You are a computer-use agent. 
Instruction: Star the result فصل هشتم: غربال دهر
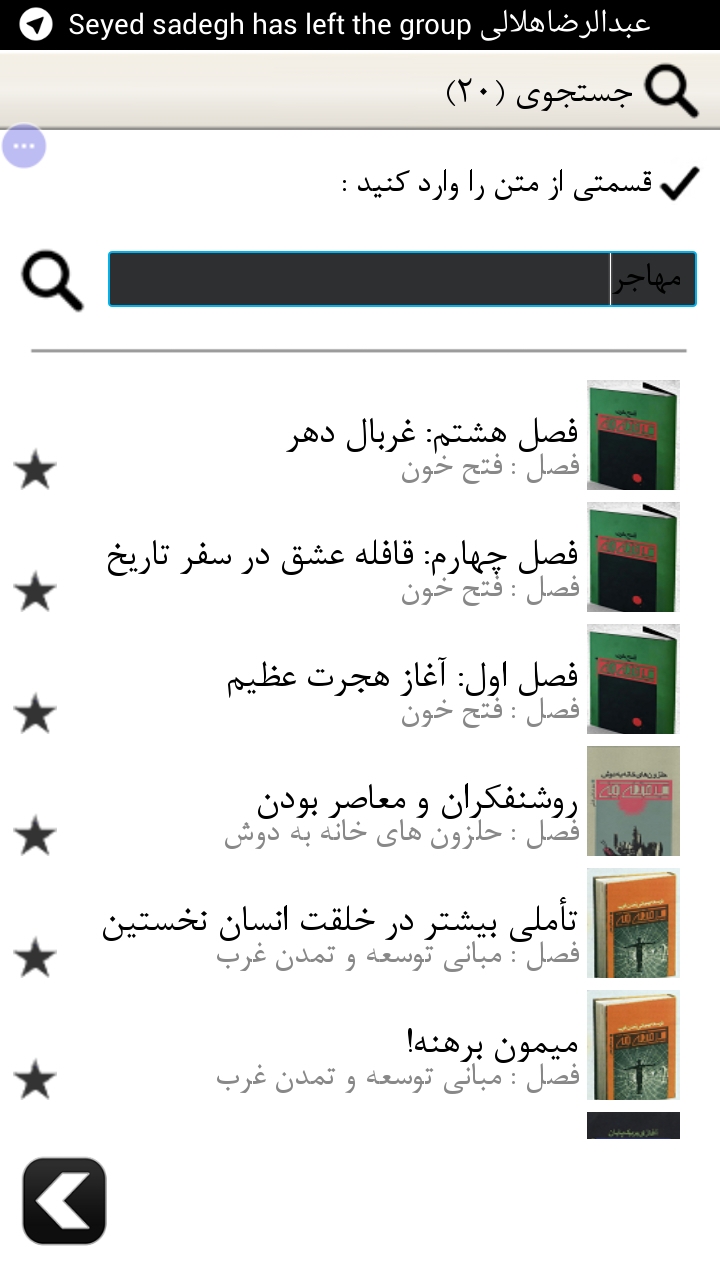pos(36,470)
